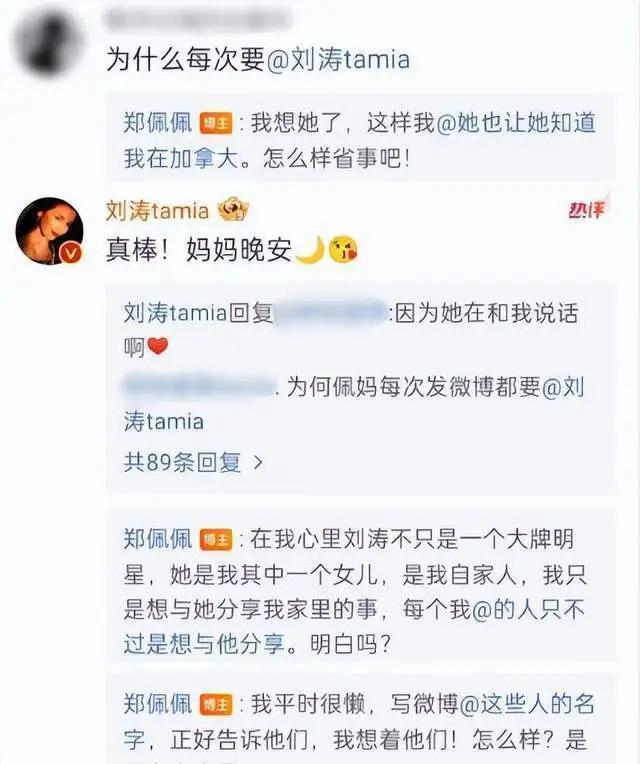
Task: Open 郑佩佩's name in the 在我心里刘涛 reply
Action: click(x=157, y=537)
